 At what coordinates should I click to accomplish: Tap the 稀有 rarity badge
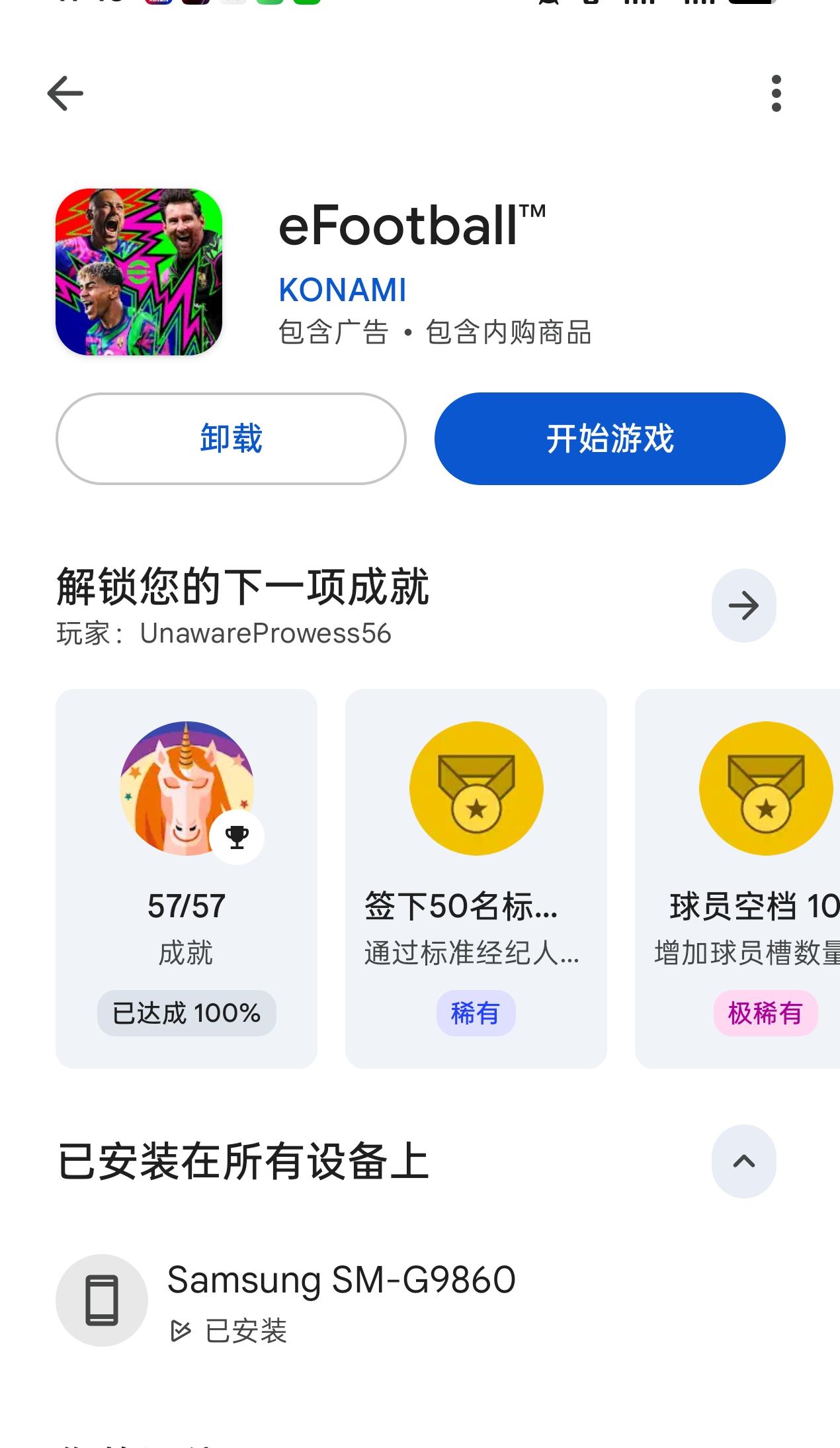pyautogui.click(x=478, y=1013)
